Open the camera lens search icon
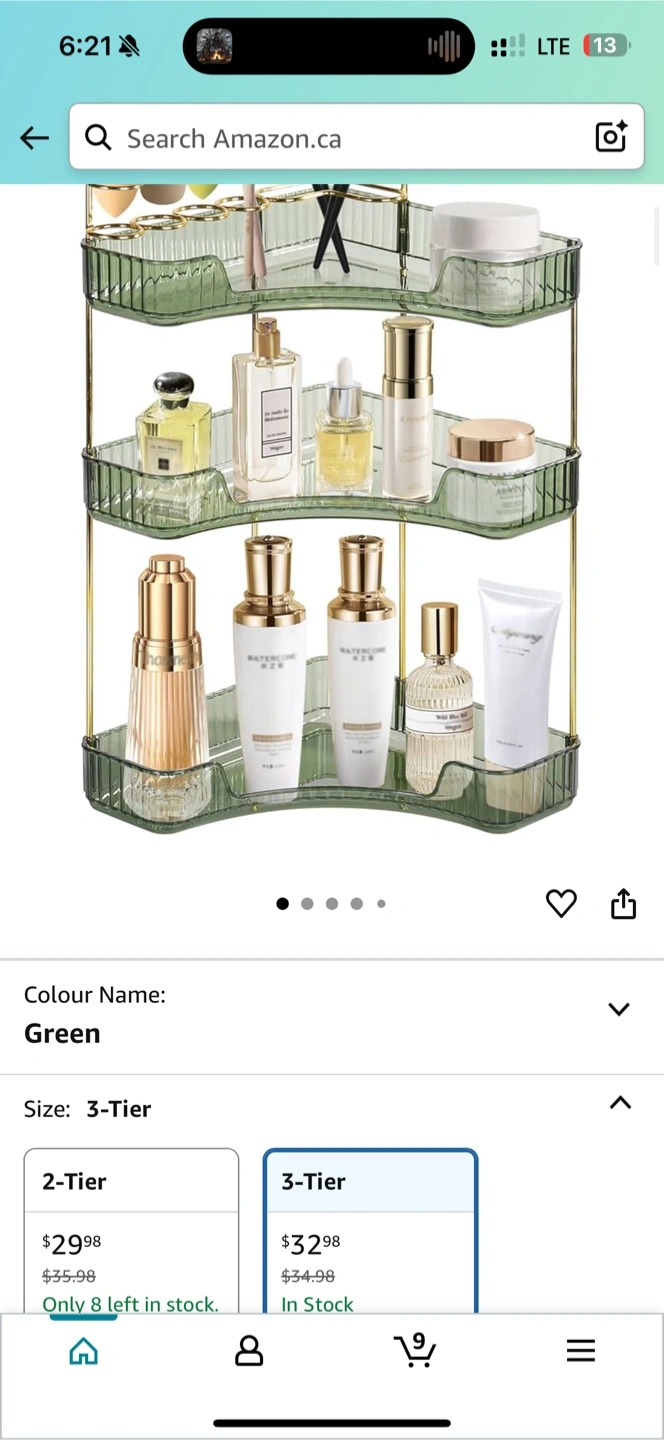 pyautogui.click(x=611, y=137)
